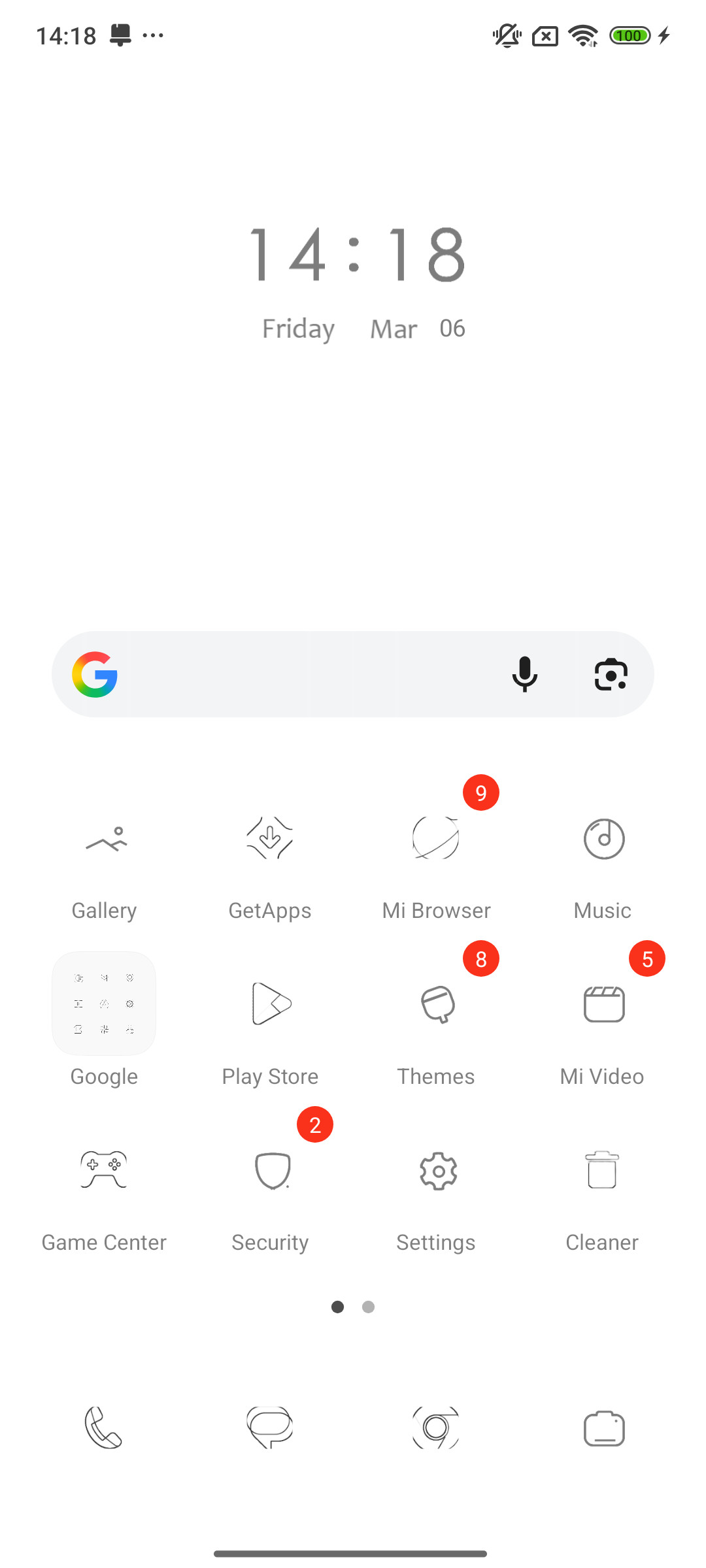Start a Google voice search
Image resolution: width=706 pixels, height=1568 pixels.
tap(524, 674)
